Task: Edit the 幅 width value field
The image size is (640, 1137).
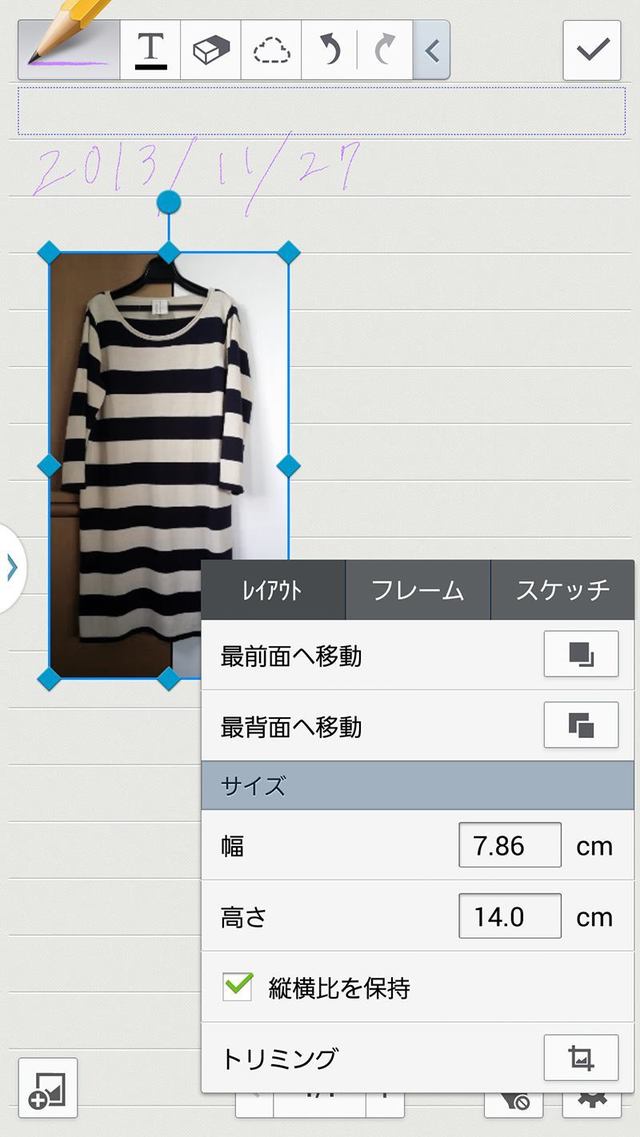Action: tap(509, 846)
